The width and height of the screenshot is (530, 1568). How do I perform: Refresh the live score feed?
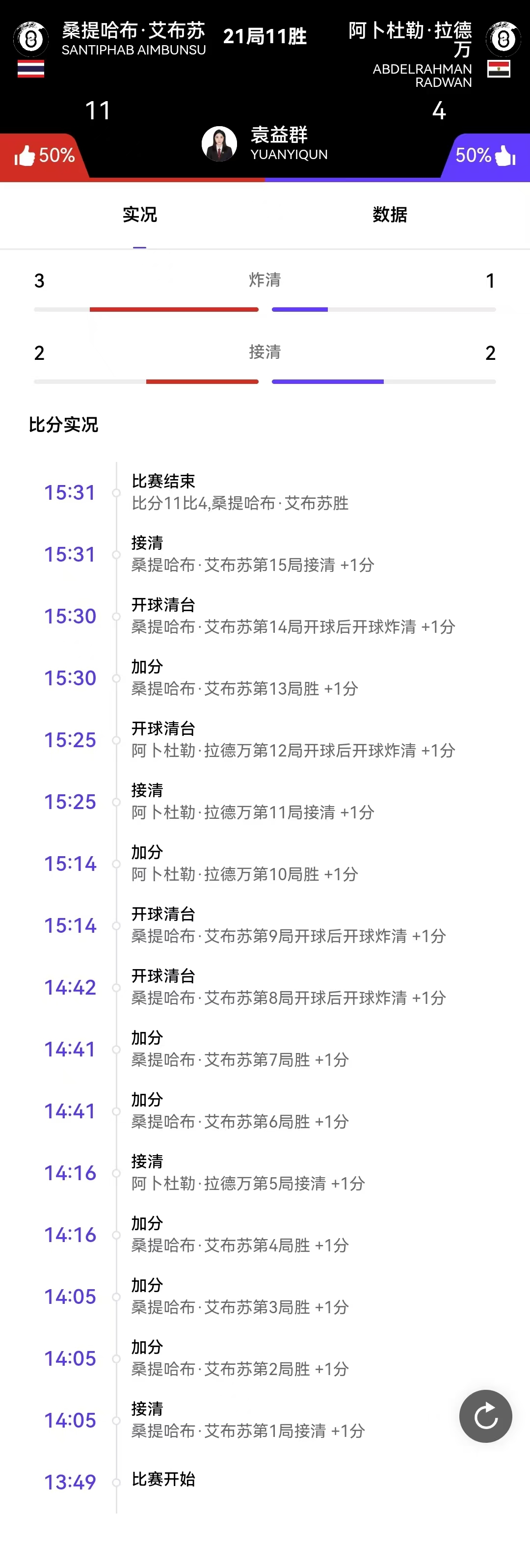point(485,1416)
